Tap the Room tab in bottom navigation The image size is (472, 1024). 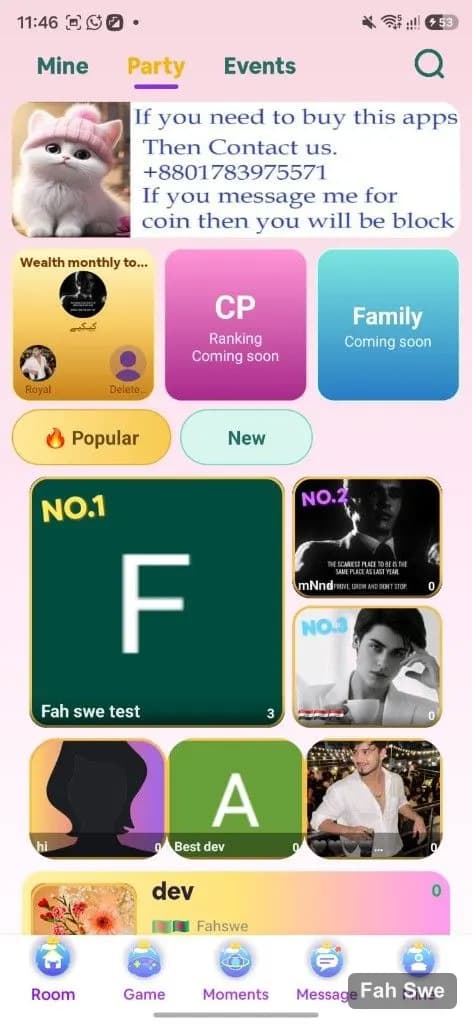click(x=53, y=970)
